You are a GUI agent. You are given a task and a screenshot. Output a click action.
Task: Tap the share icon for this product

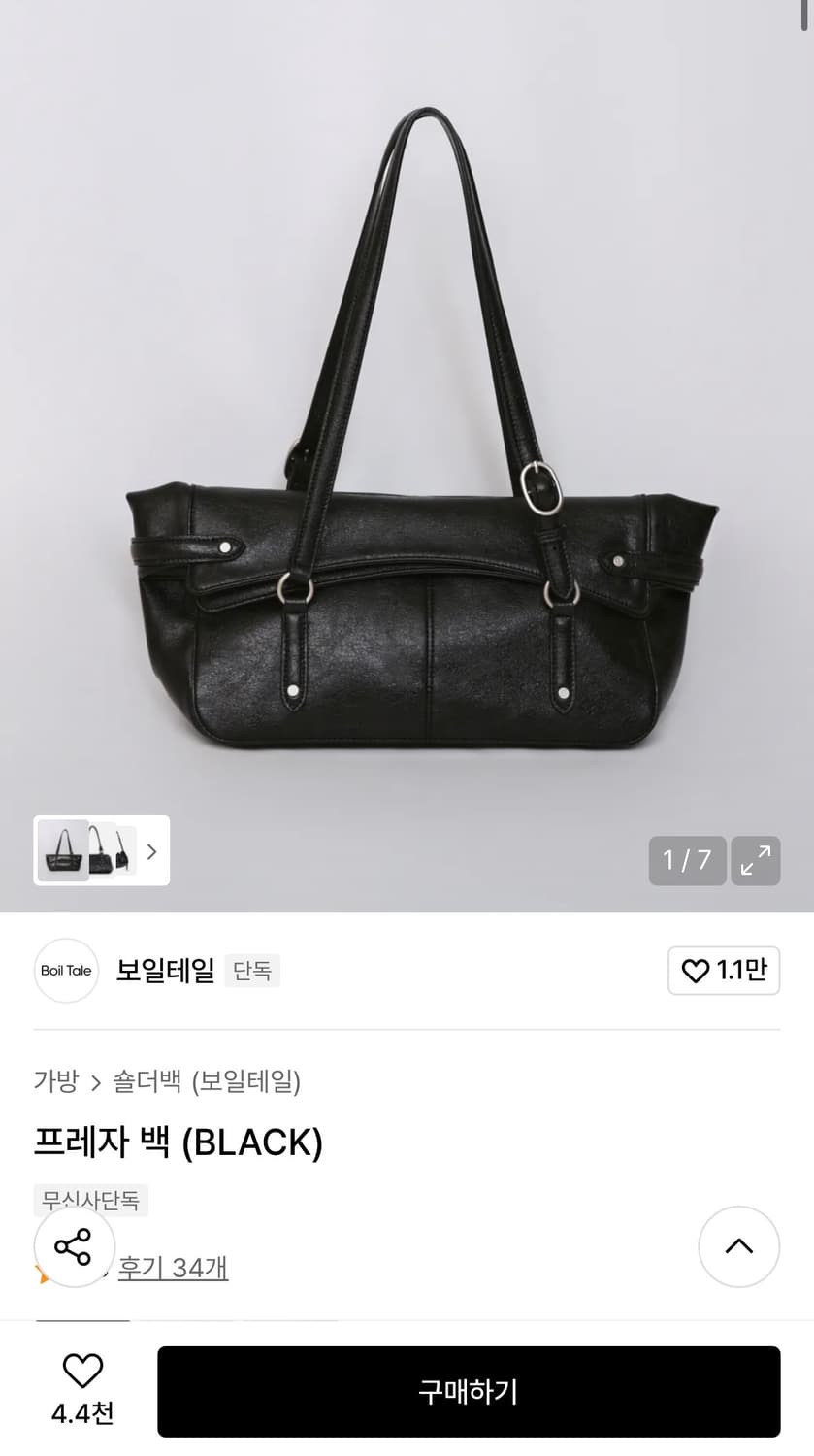pyautogui.click(x=74, y=1247)
